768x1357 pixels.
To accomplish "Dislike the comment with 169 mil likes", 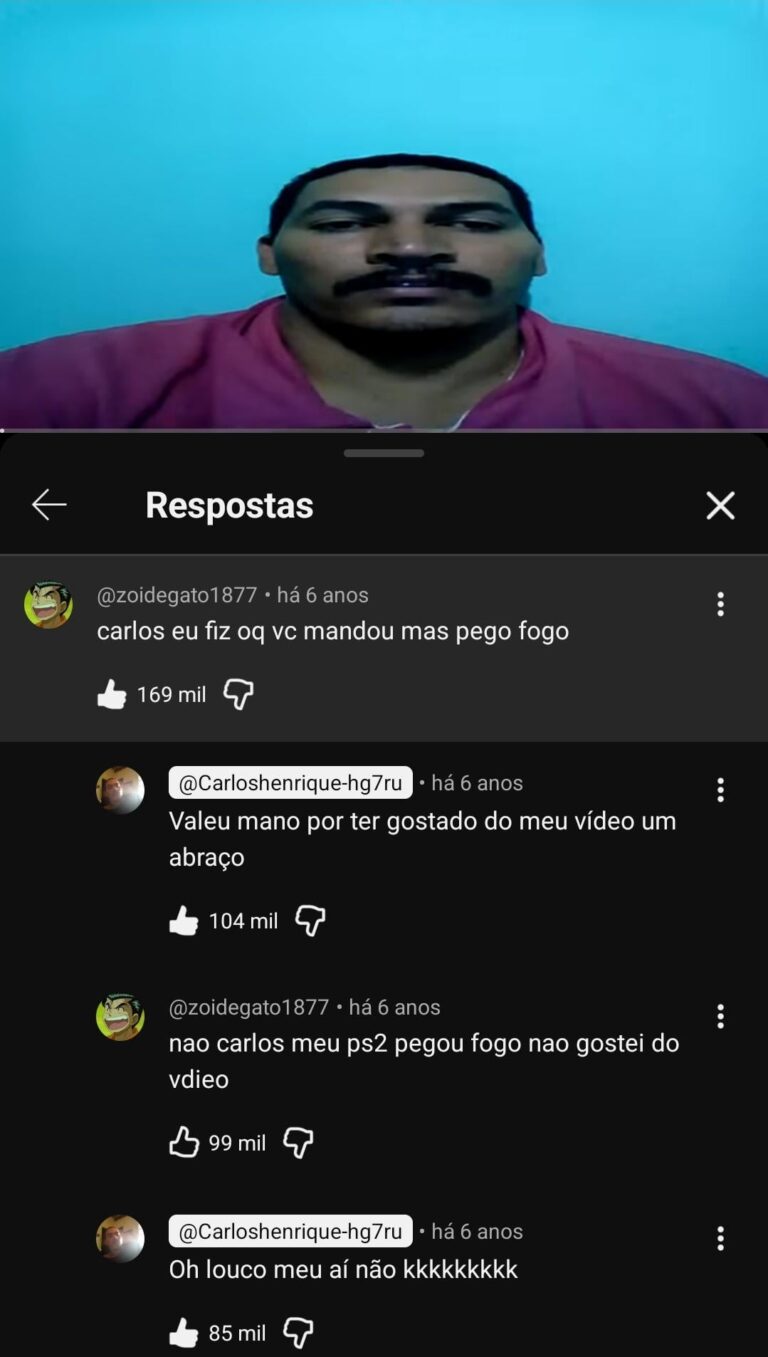I will [x=238, y=694].
